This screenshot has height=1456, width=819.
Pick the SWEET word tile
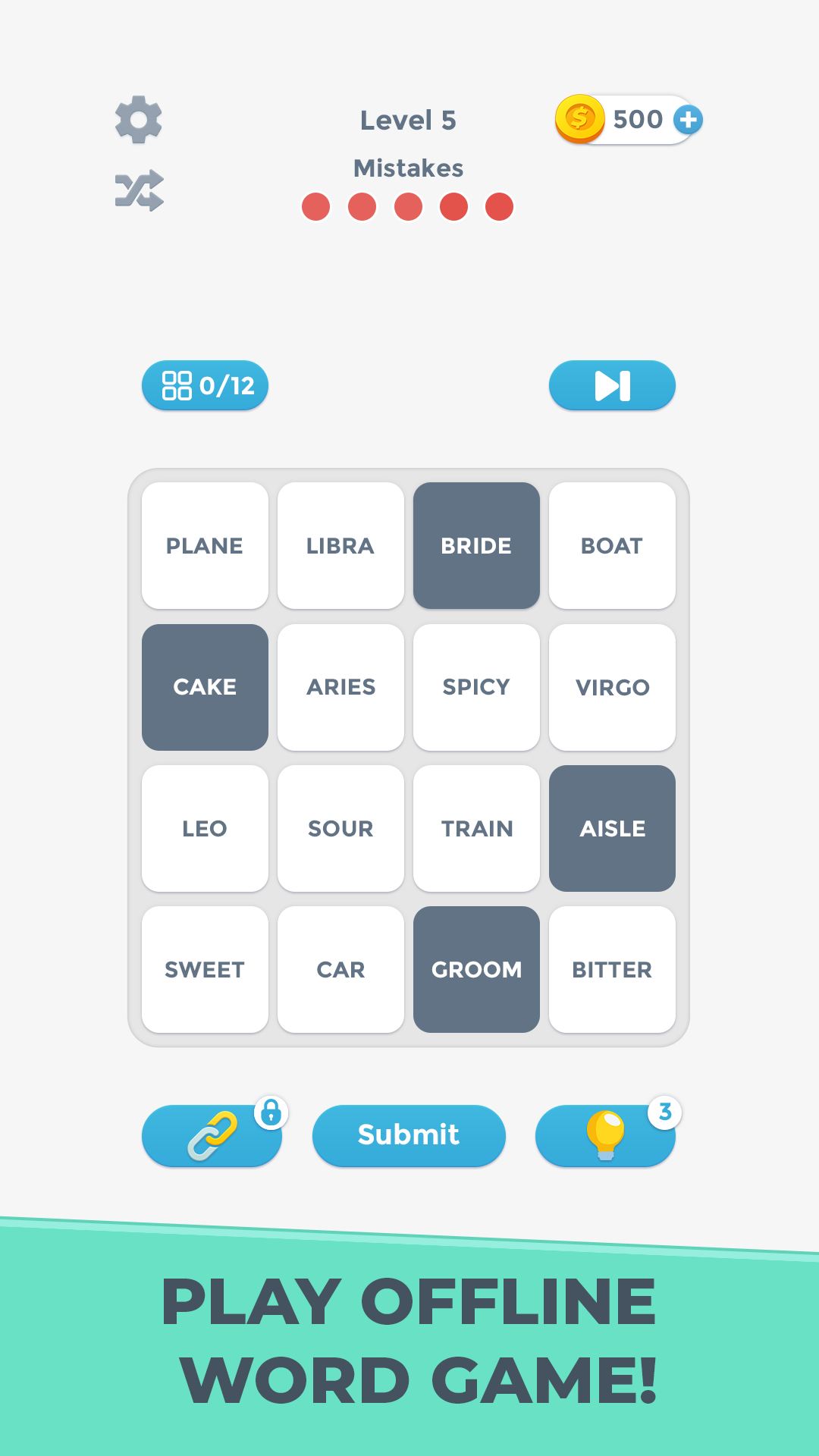point(205,969)
